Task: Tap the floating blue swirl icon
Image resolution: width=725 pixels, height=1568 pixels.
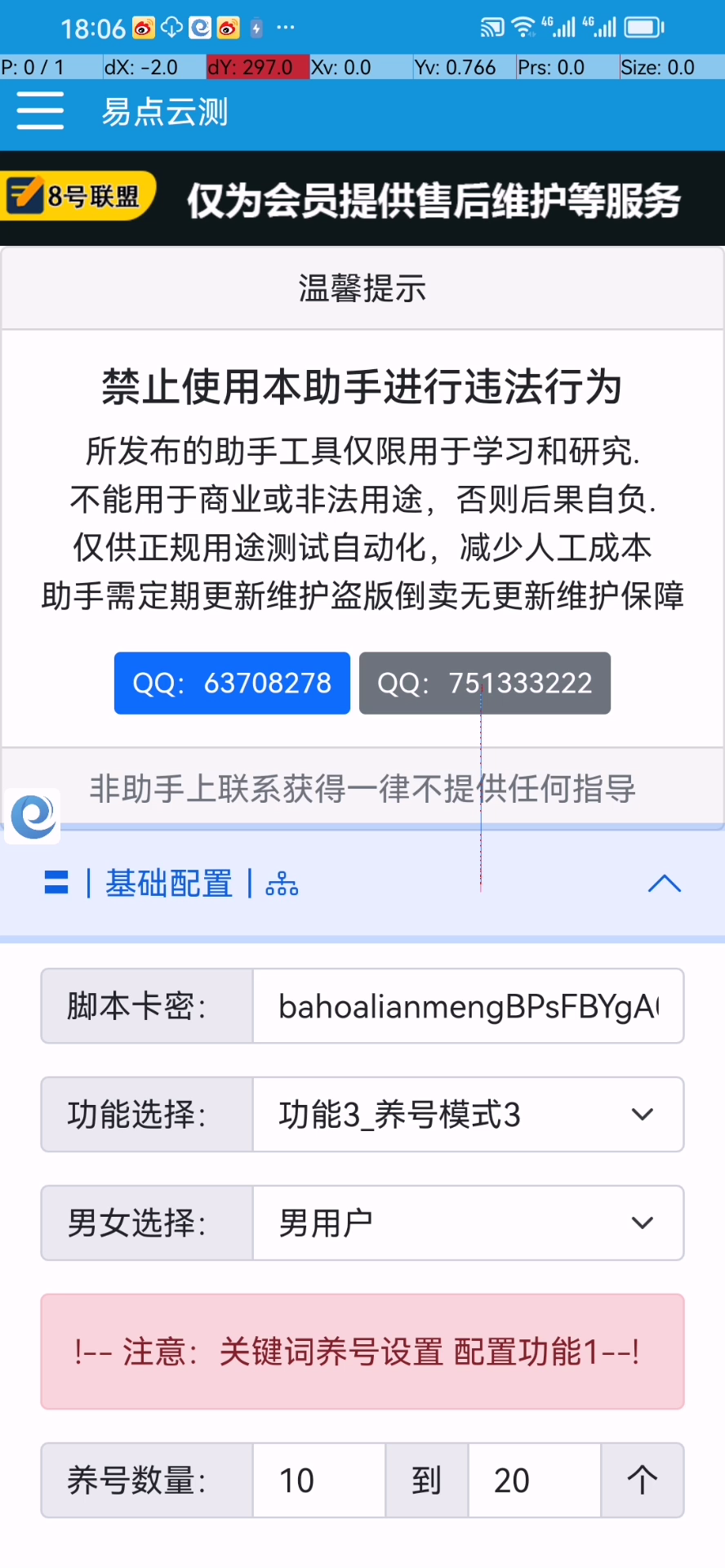Action: tap(33, 816)
